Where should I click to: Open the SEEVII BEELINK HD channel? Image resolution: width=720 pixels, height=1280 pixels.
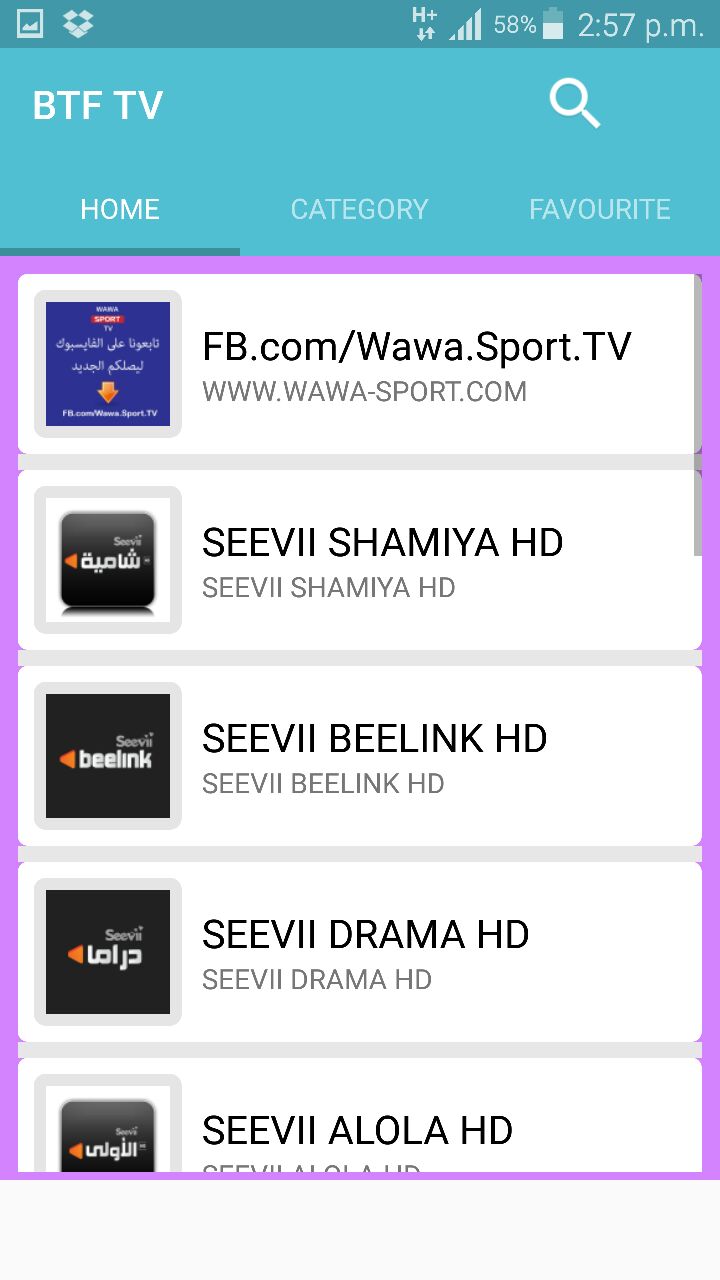click(x=360, y=756)
